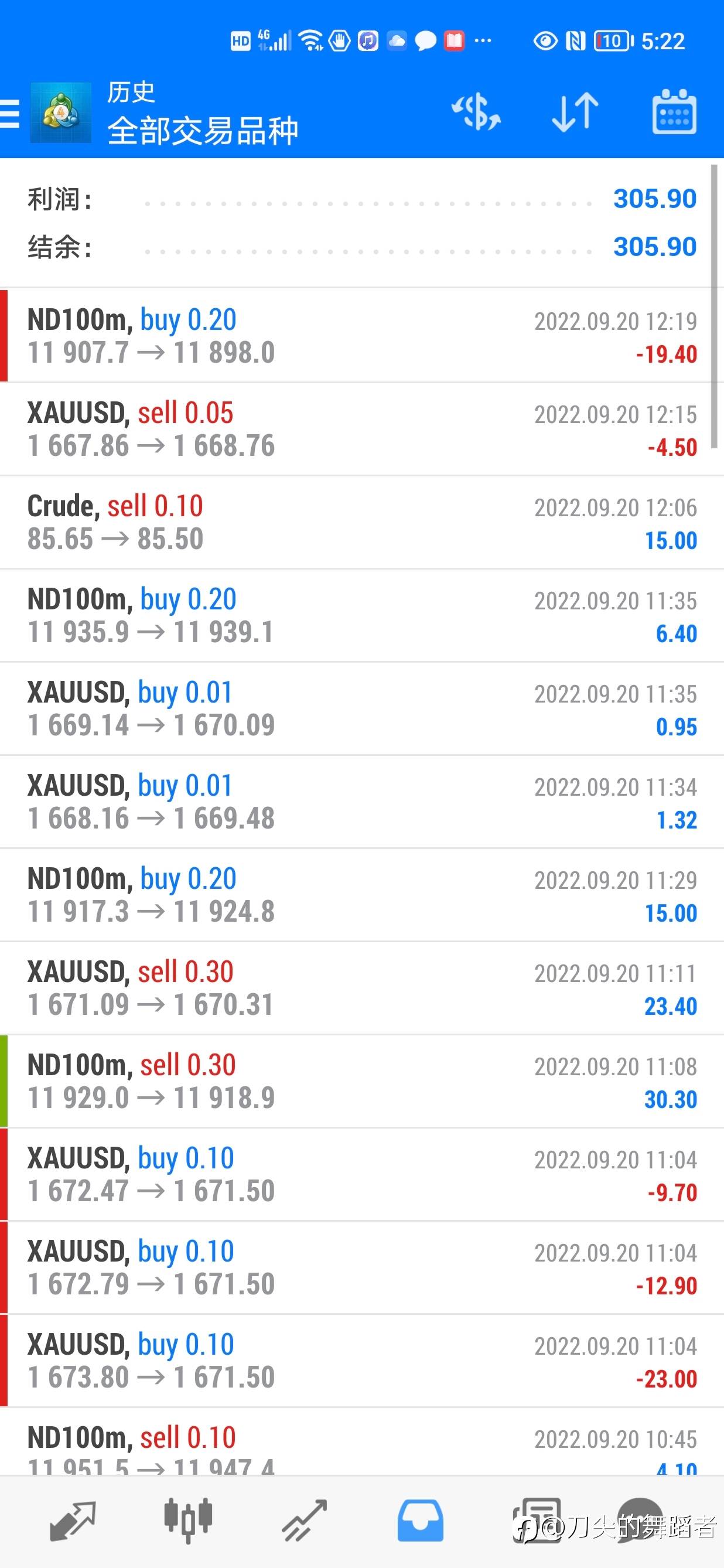Open the ND100m buy trade with 6.40 profit
Viewport: 724px width, 1568px height.
(x=362, y=615)
